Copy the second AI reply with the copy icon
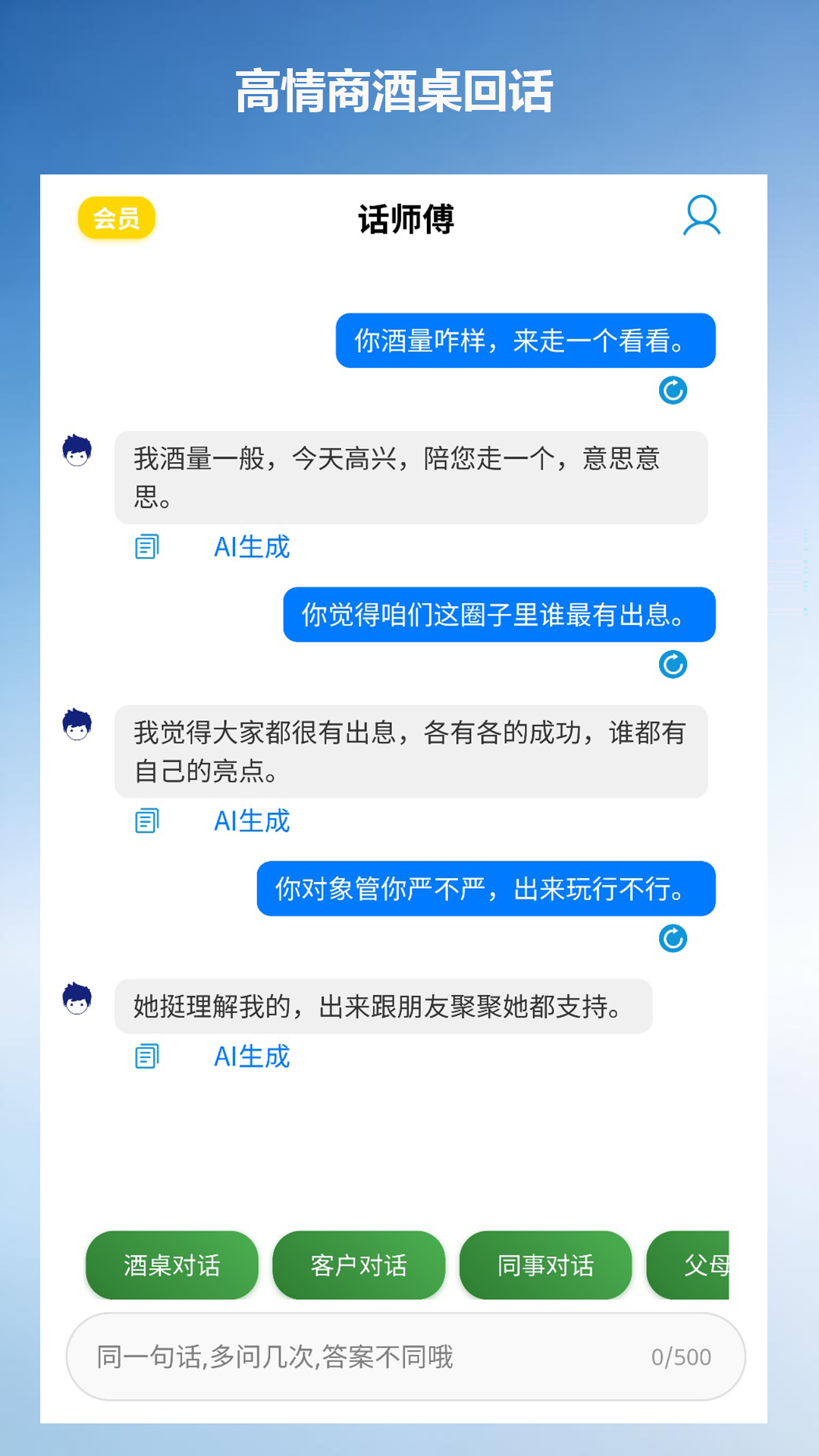The height and width of the screenshot is (1456, 819). [x=147, y=820]
